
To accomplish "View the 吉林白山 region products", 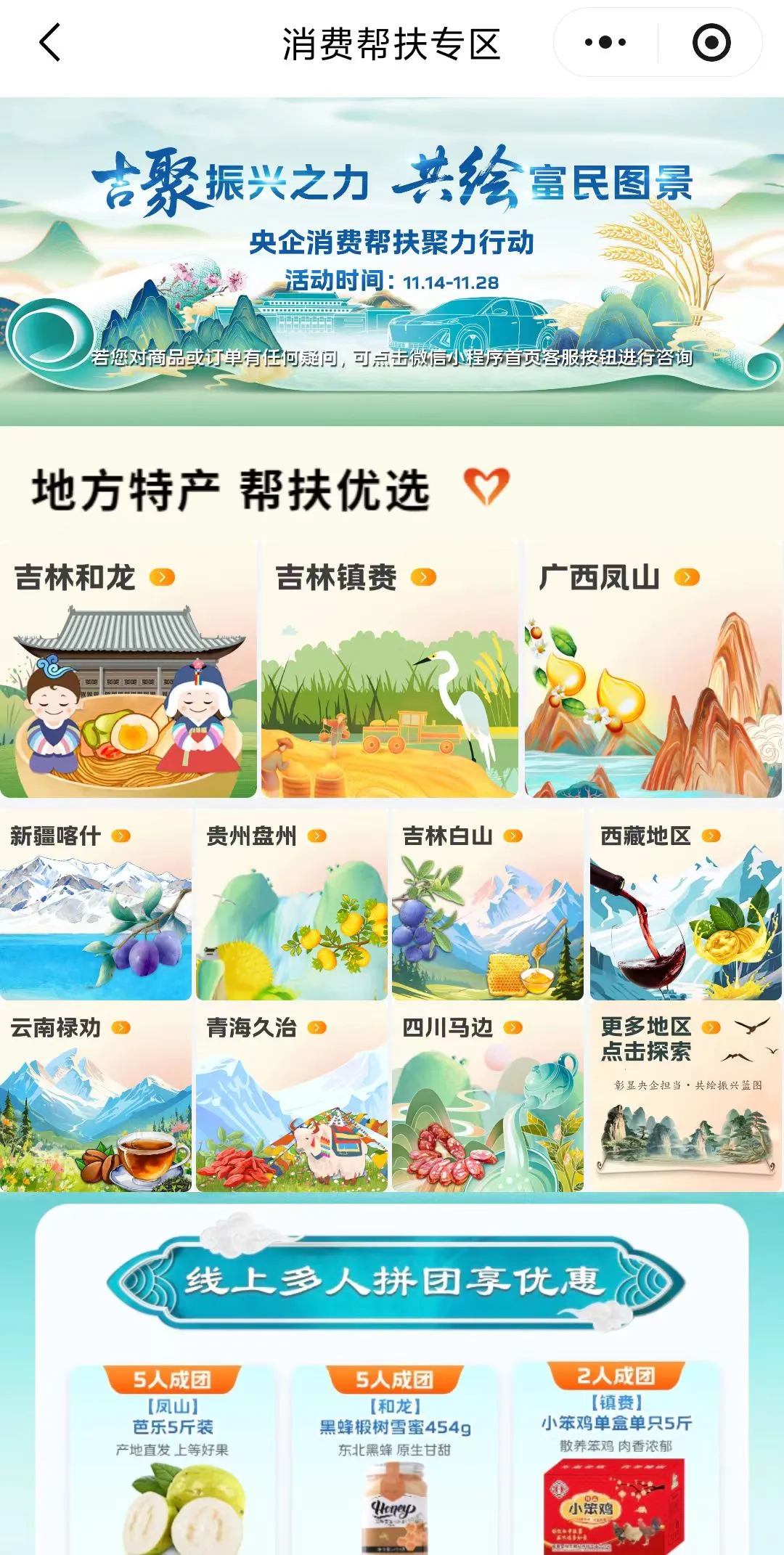I will (487, 905).
